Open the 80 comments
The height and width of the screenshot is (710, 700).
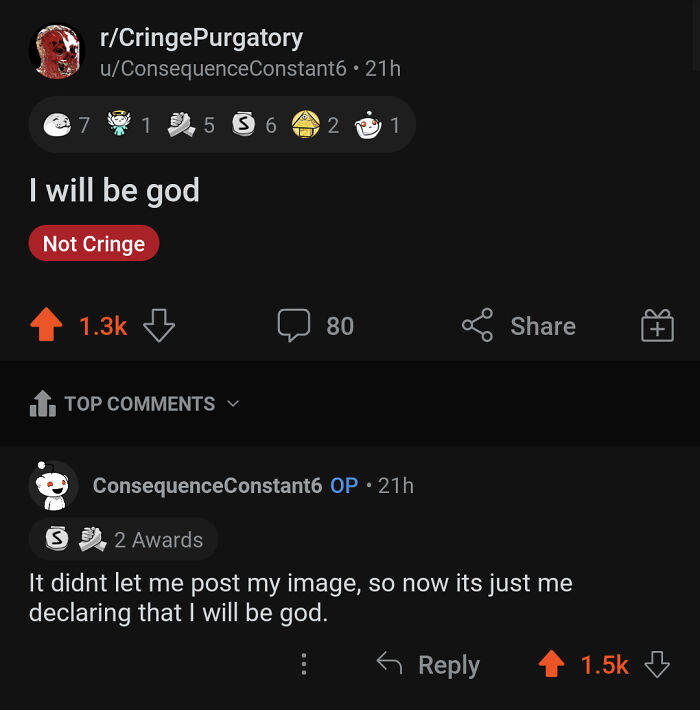[316, 326]
